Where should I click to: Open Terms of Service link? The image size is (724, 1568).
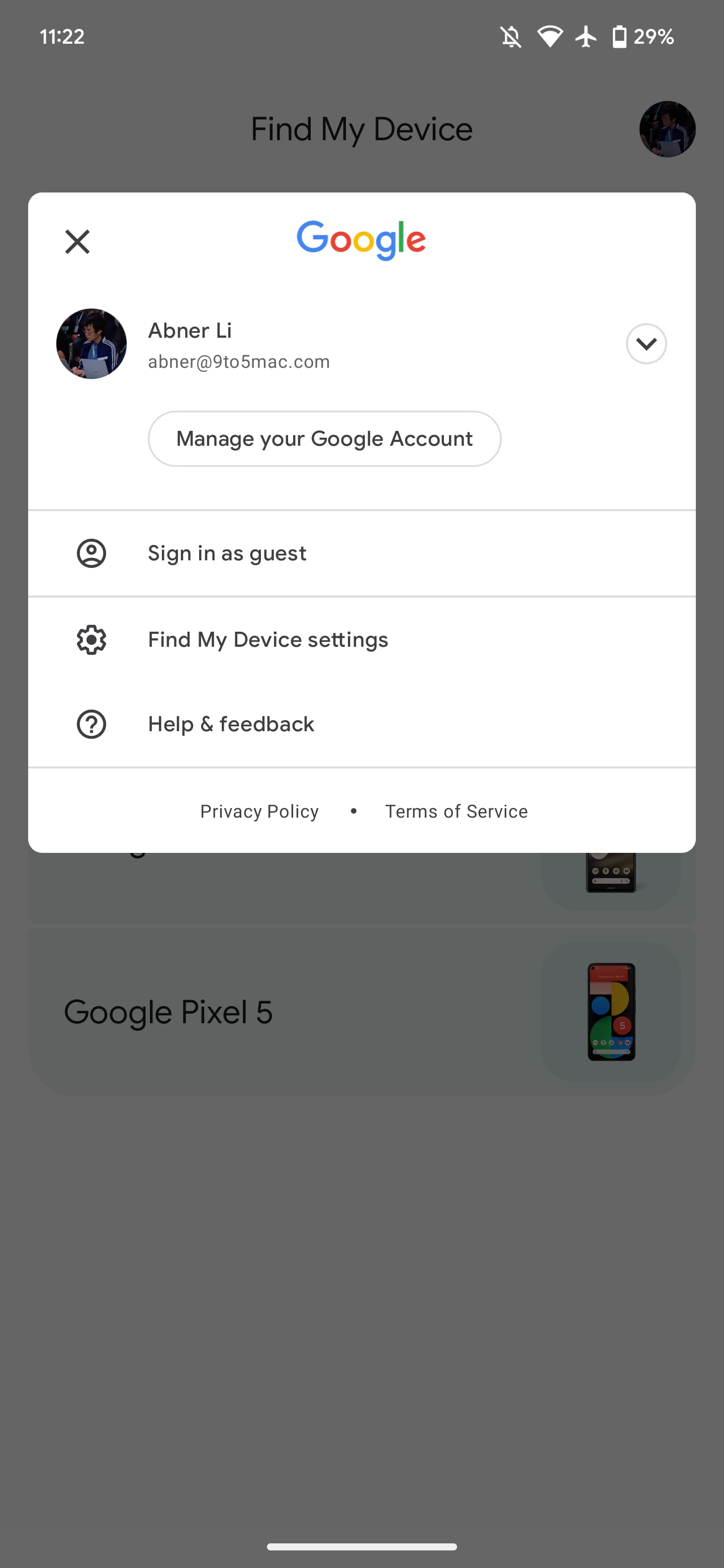point(456,812)
